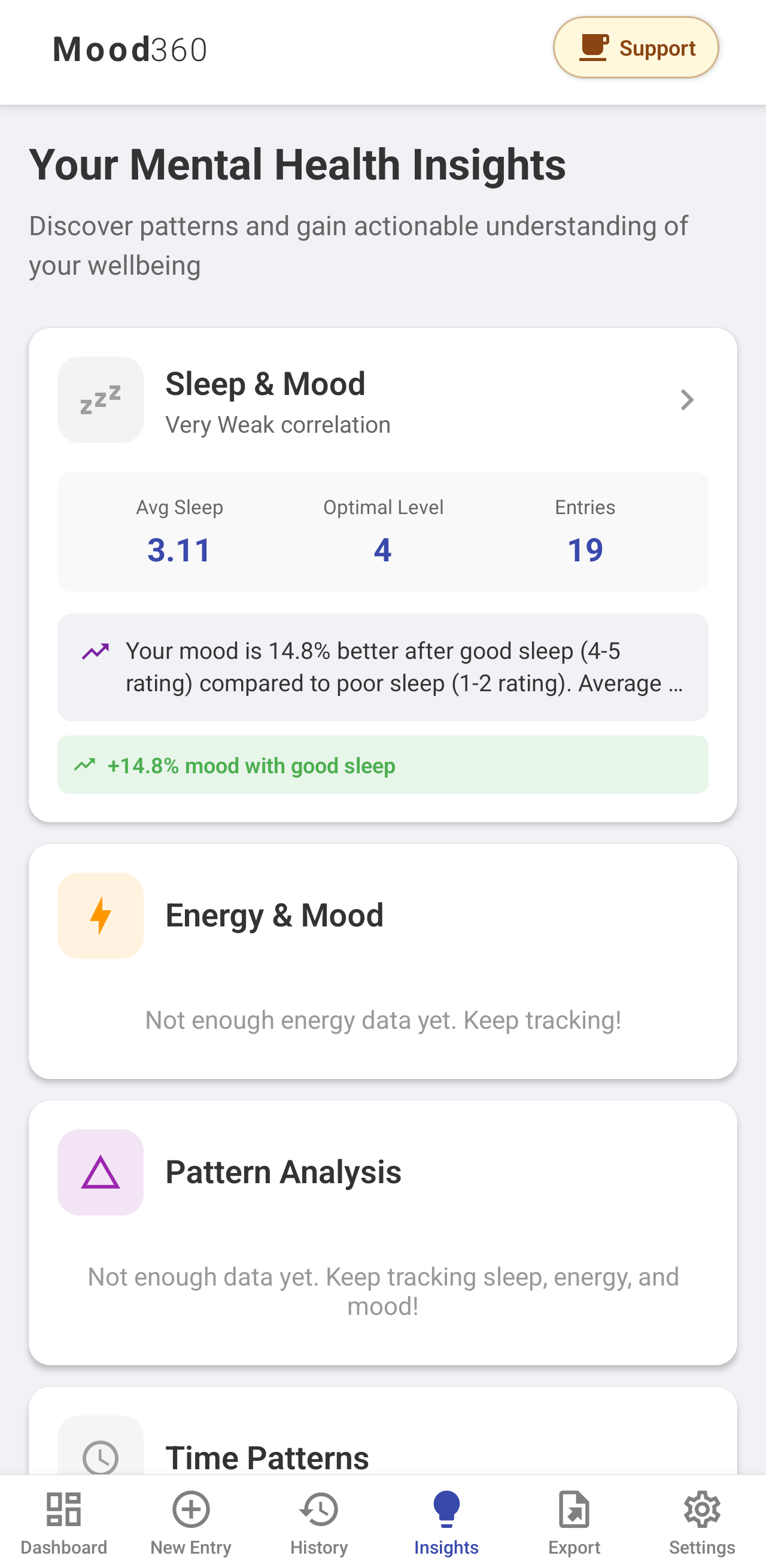Screen dimensions: 766x1568
Task: Click the purple triangle Pattern Analysis icon
Action: coord(100,1172)
